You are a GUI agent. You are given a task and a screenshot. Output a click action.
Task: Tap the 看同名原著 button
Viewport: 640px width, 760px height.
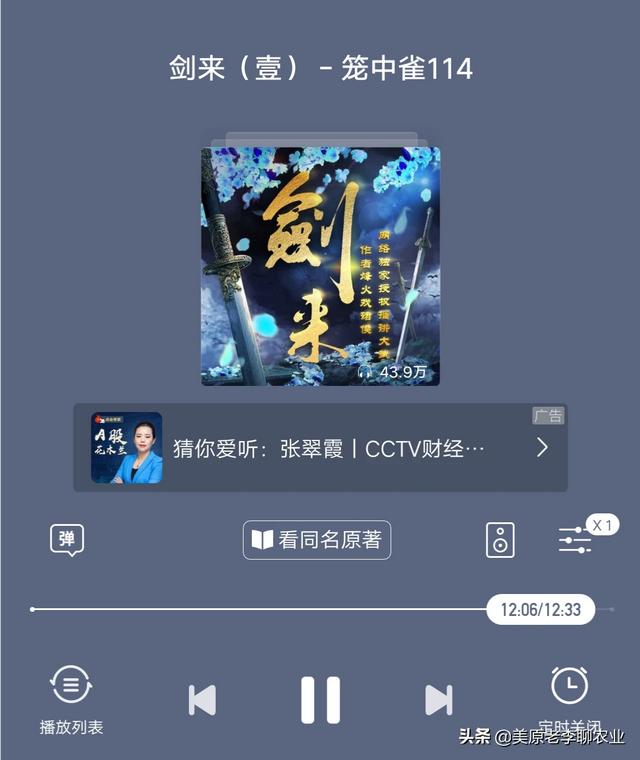pyautogui.click(x=317, y=540)
